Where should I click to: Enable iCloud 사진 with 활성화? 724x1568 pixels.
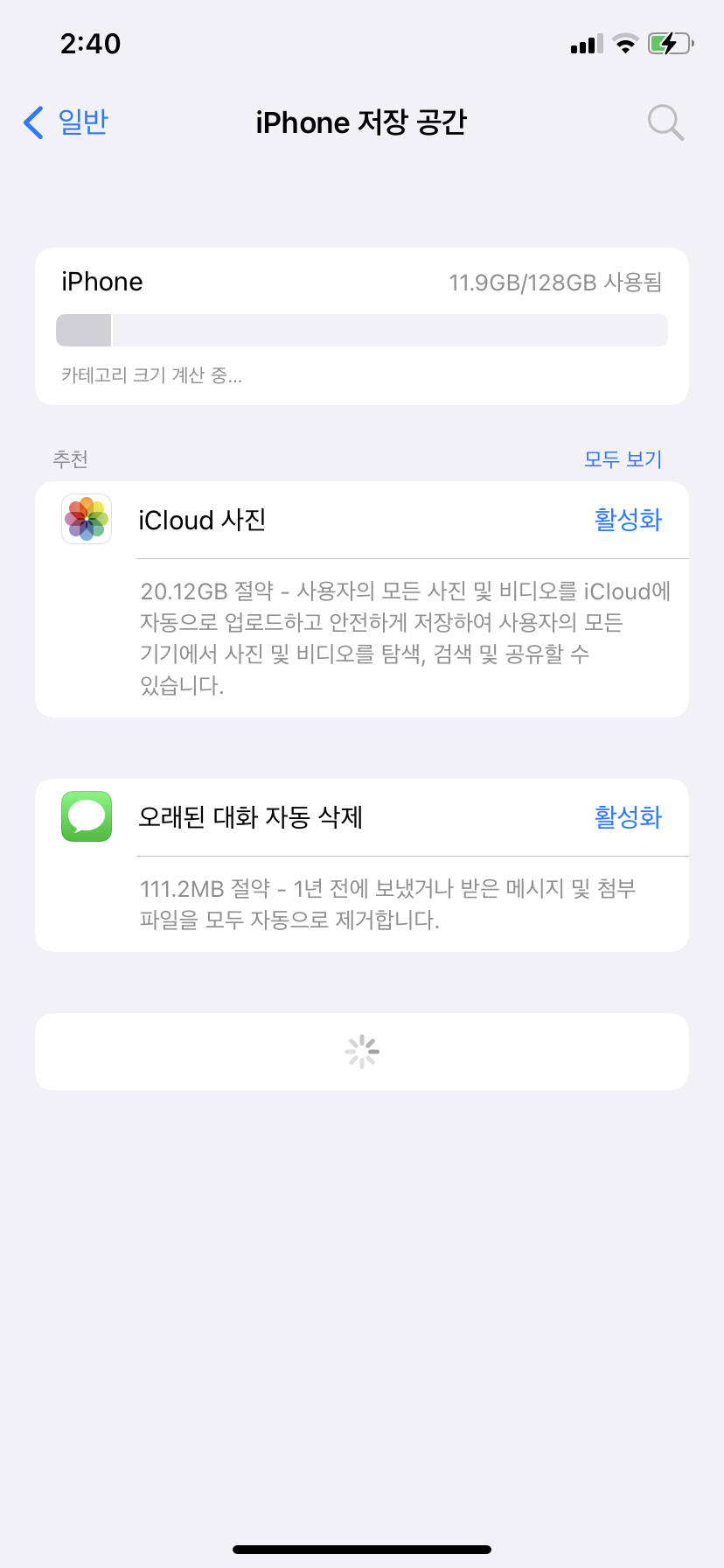click(628, 520)
